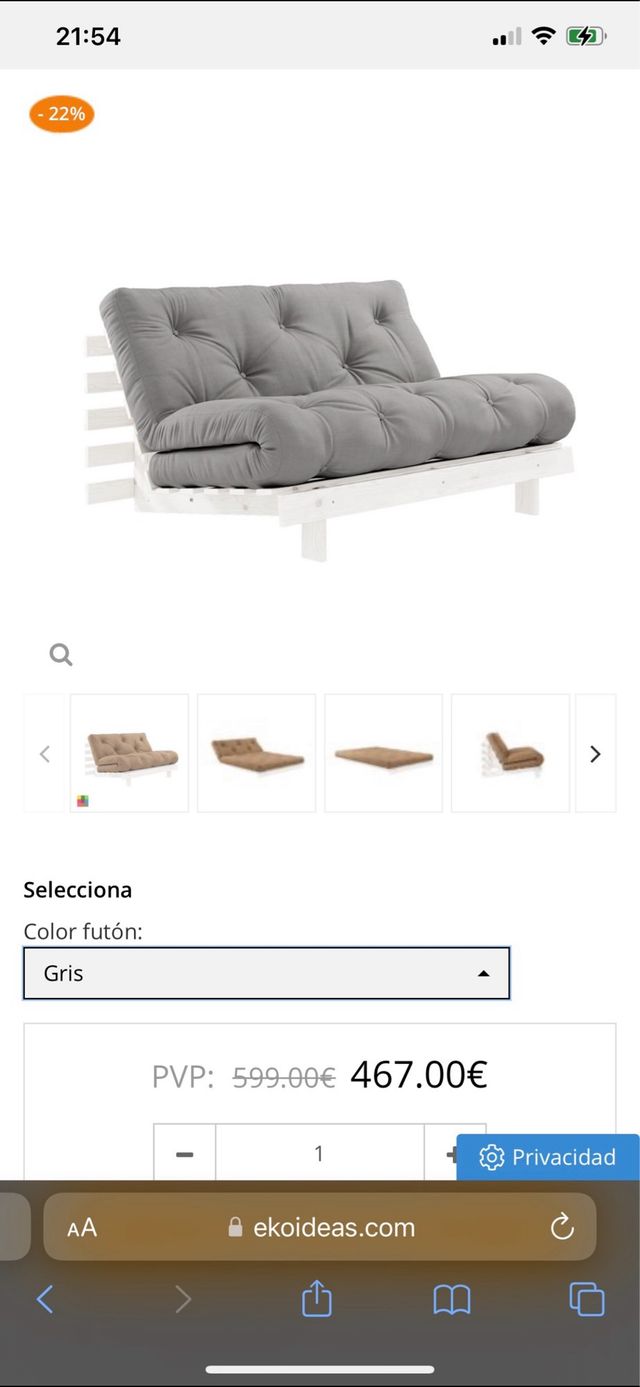This screenshot has height=1387, width=640.
Task: Zoom the product image with the magnifier icon
Action: [61, 655]
